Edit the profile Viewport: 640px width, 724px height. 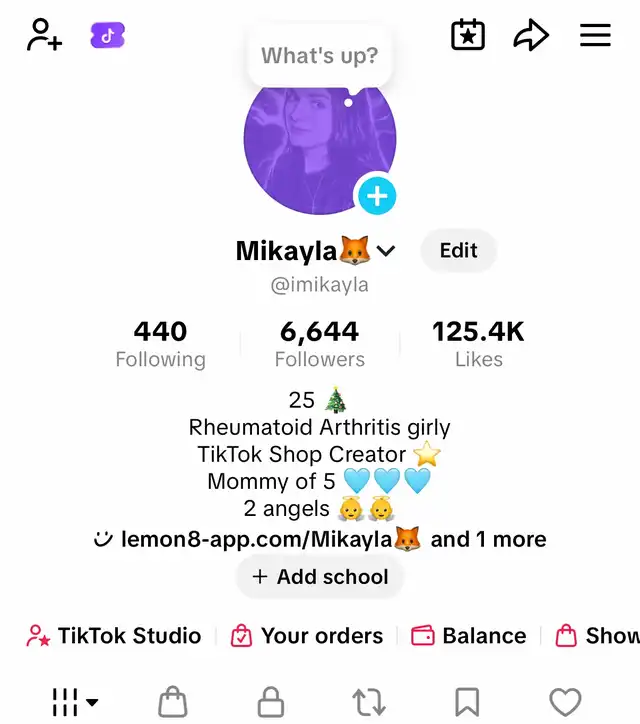click(x=458, y=251)
